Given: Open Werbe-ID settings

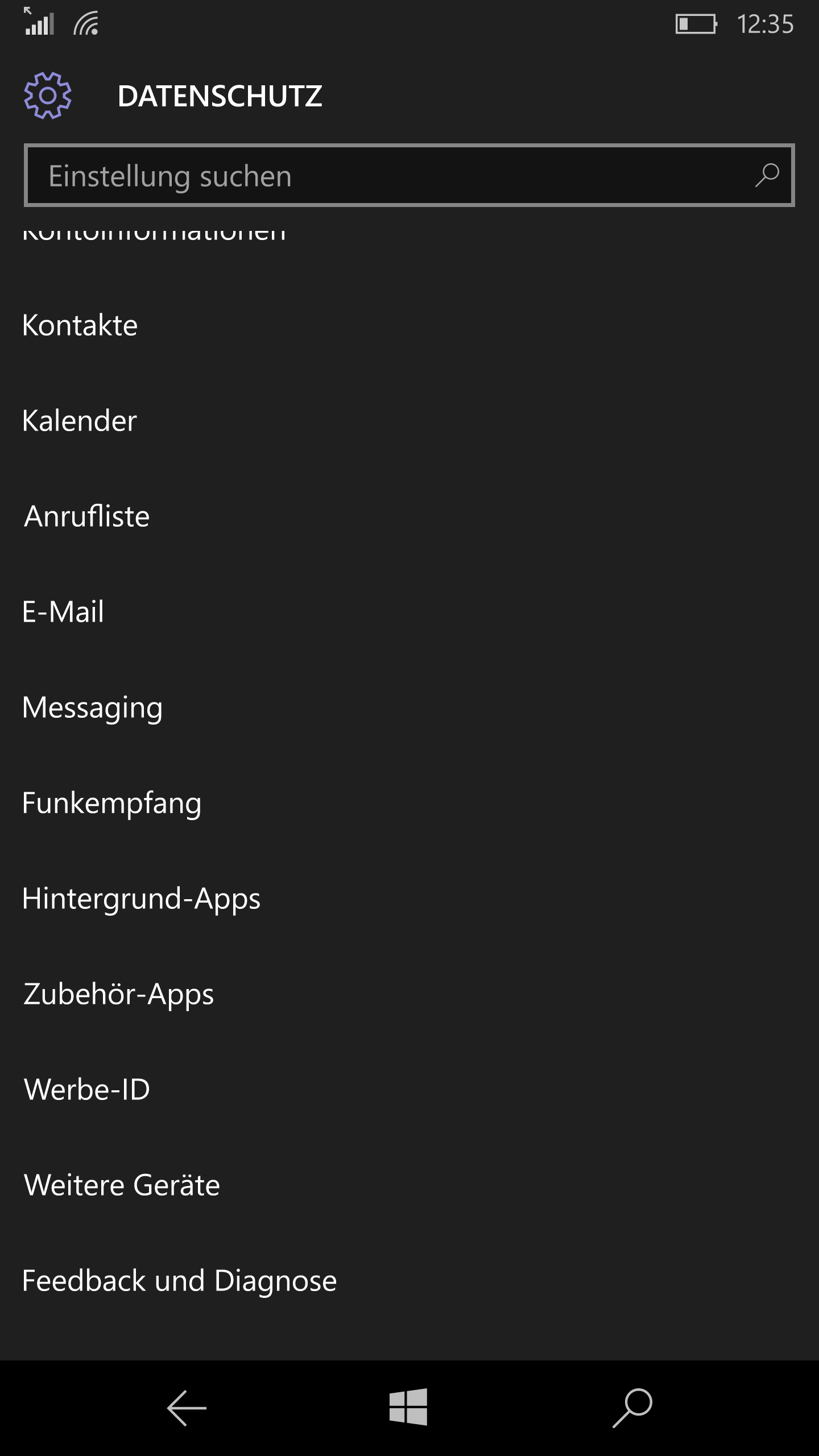Looking at the screenshot, I should click(x=86, y=1090).
